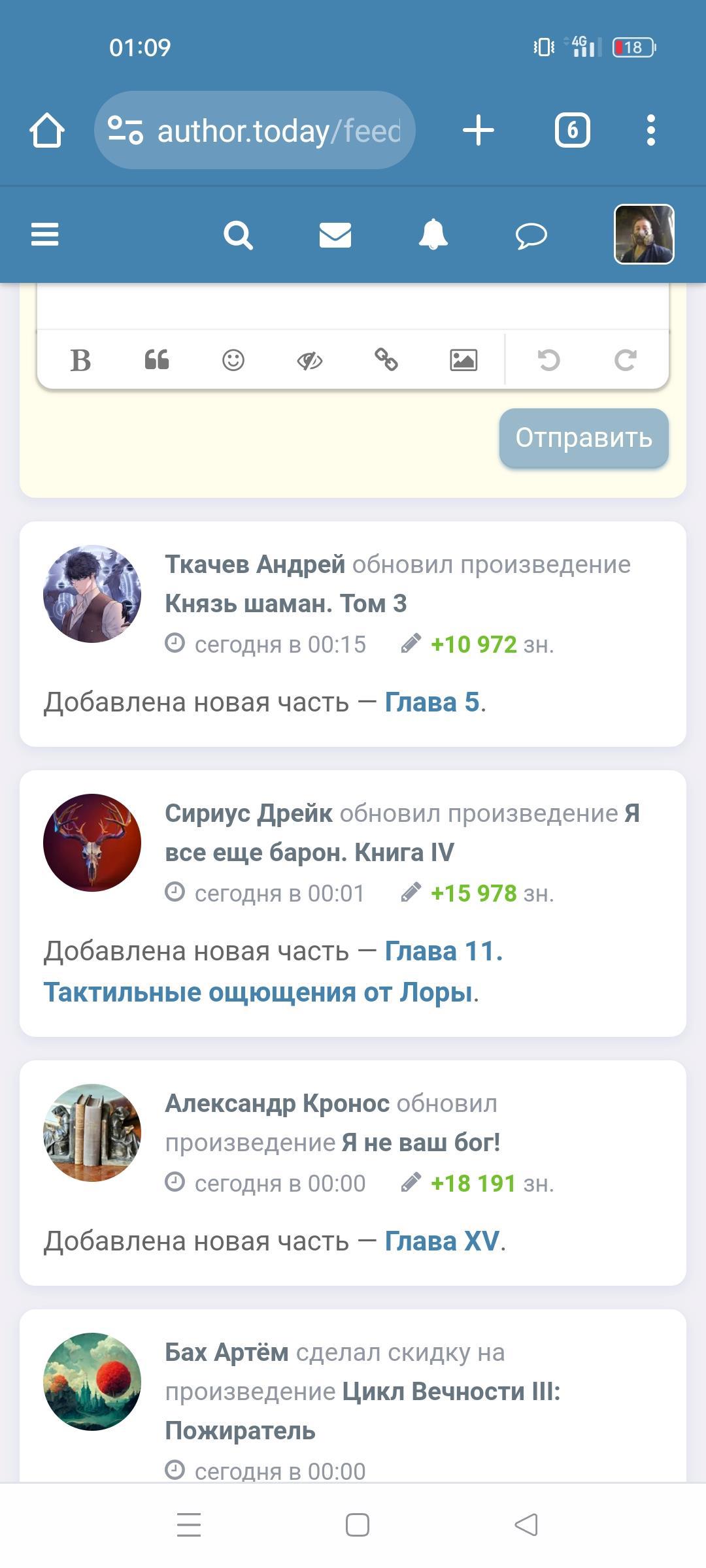The image size is (706, 1568).
Task: Open author Сириус Дрейк's profile
Action: click(248, 813)
